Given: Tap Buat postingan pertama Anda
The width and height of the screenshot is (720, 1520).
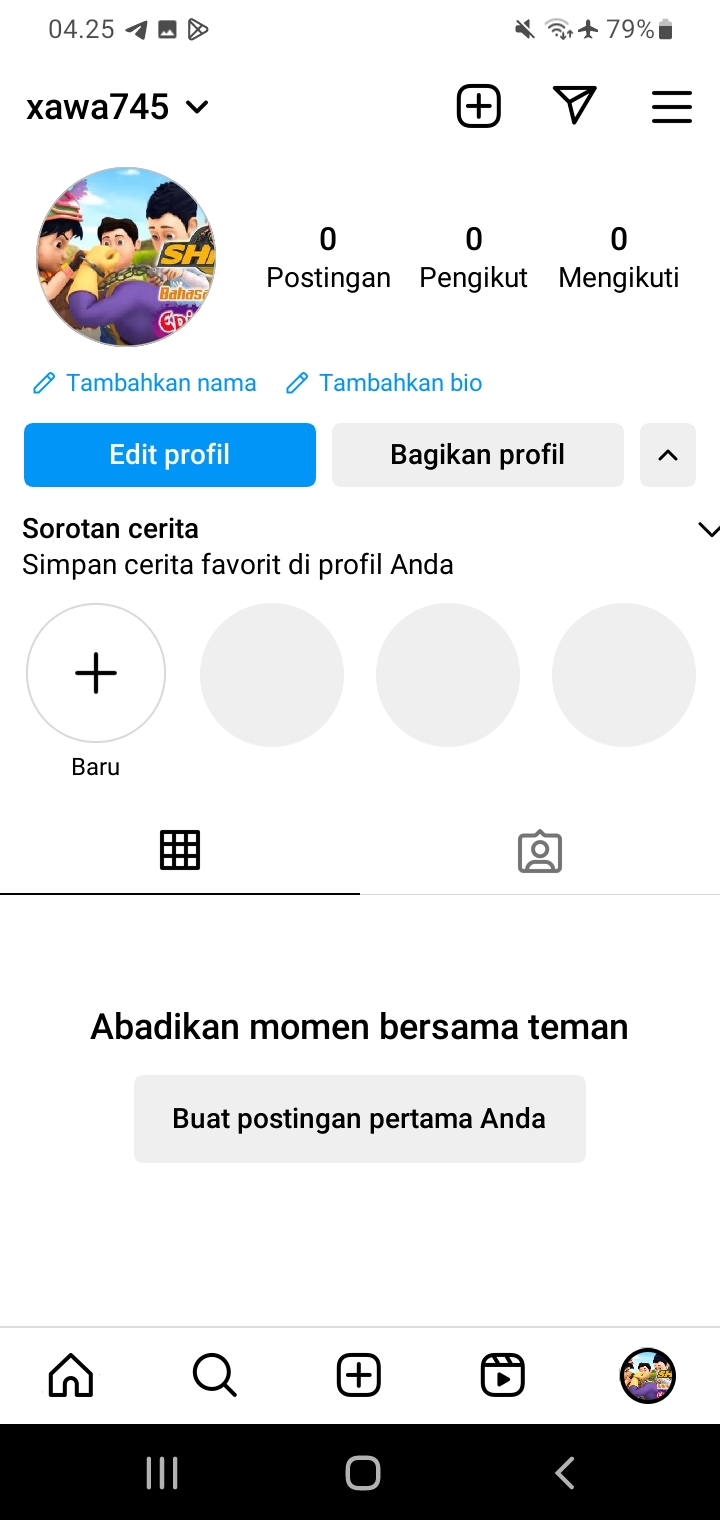Looking at the screenshot, I should 359,1118.
